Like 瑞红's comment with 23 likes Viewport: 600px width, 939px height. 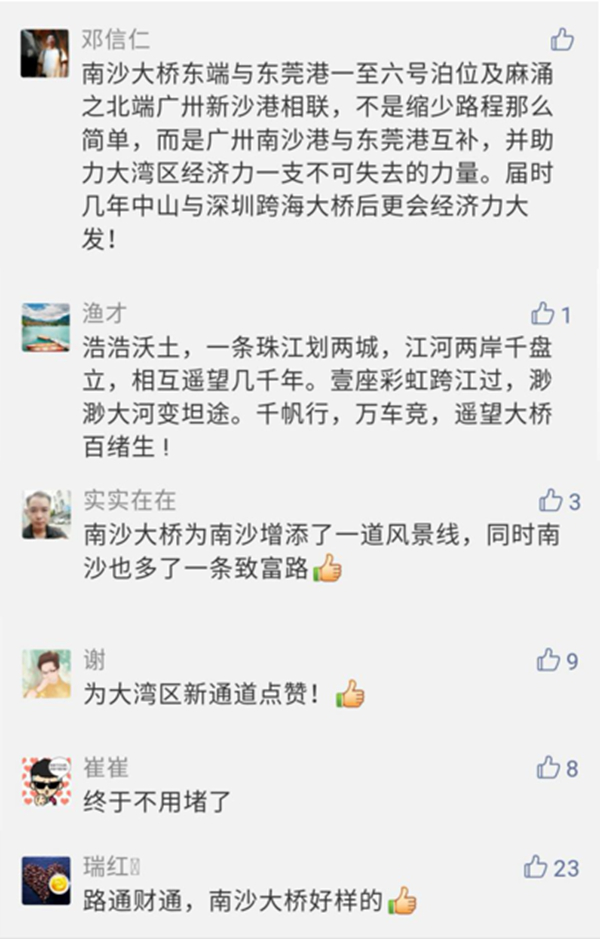(536, 867)
